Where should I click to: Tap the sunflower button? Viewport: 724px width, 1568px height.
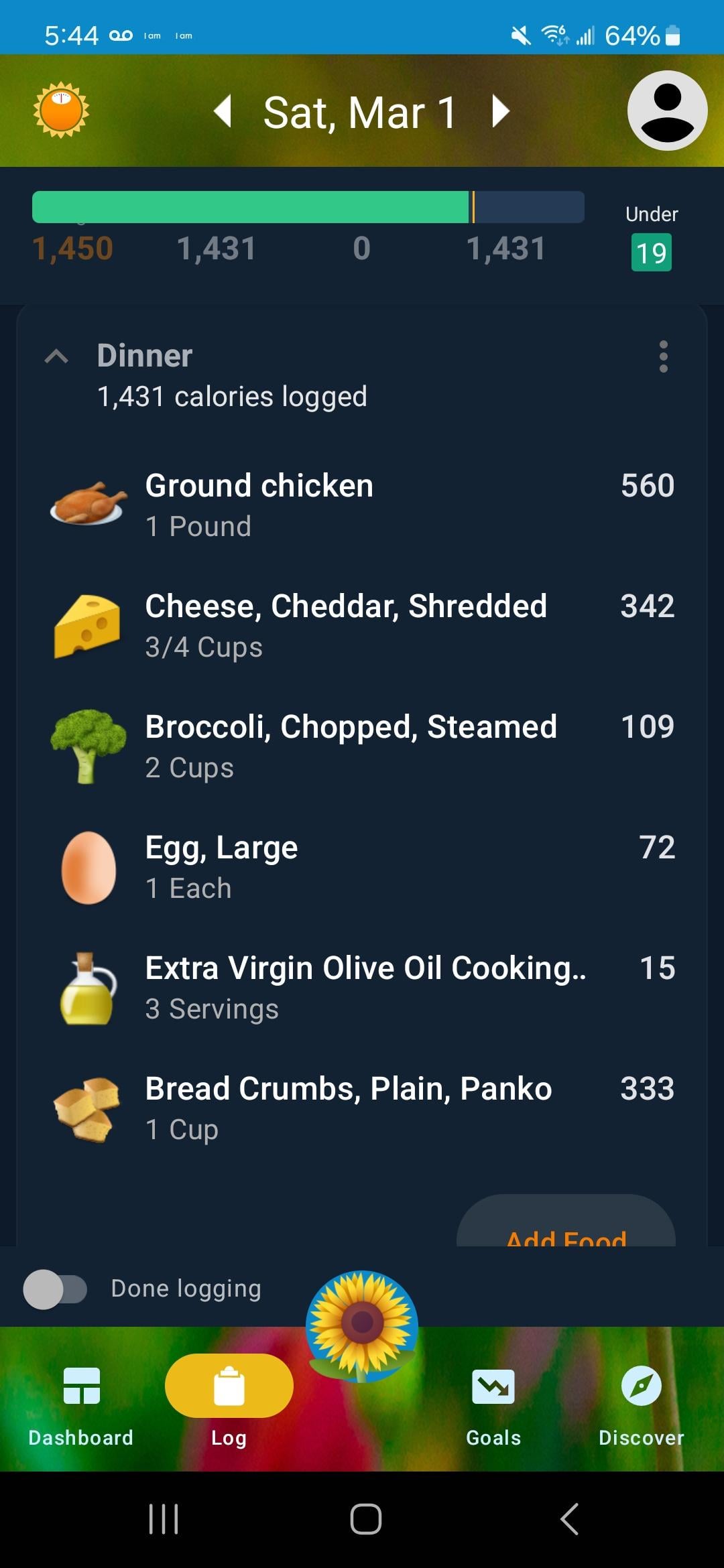pyautogui.click(x=362, y=1325)
